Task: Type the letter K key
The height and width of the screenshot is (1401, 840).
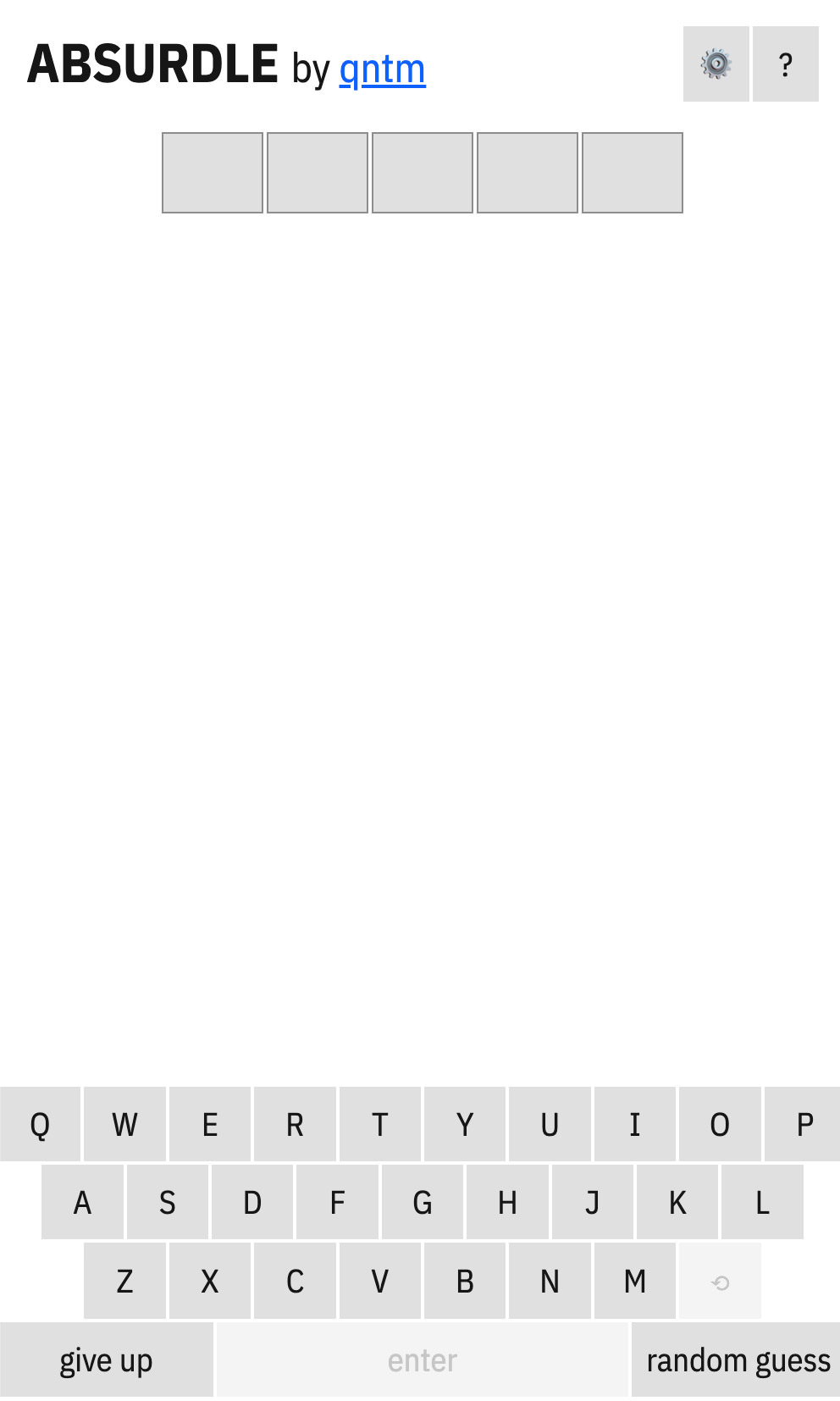Action: 677,1202
